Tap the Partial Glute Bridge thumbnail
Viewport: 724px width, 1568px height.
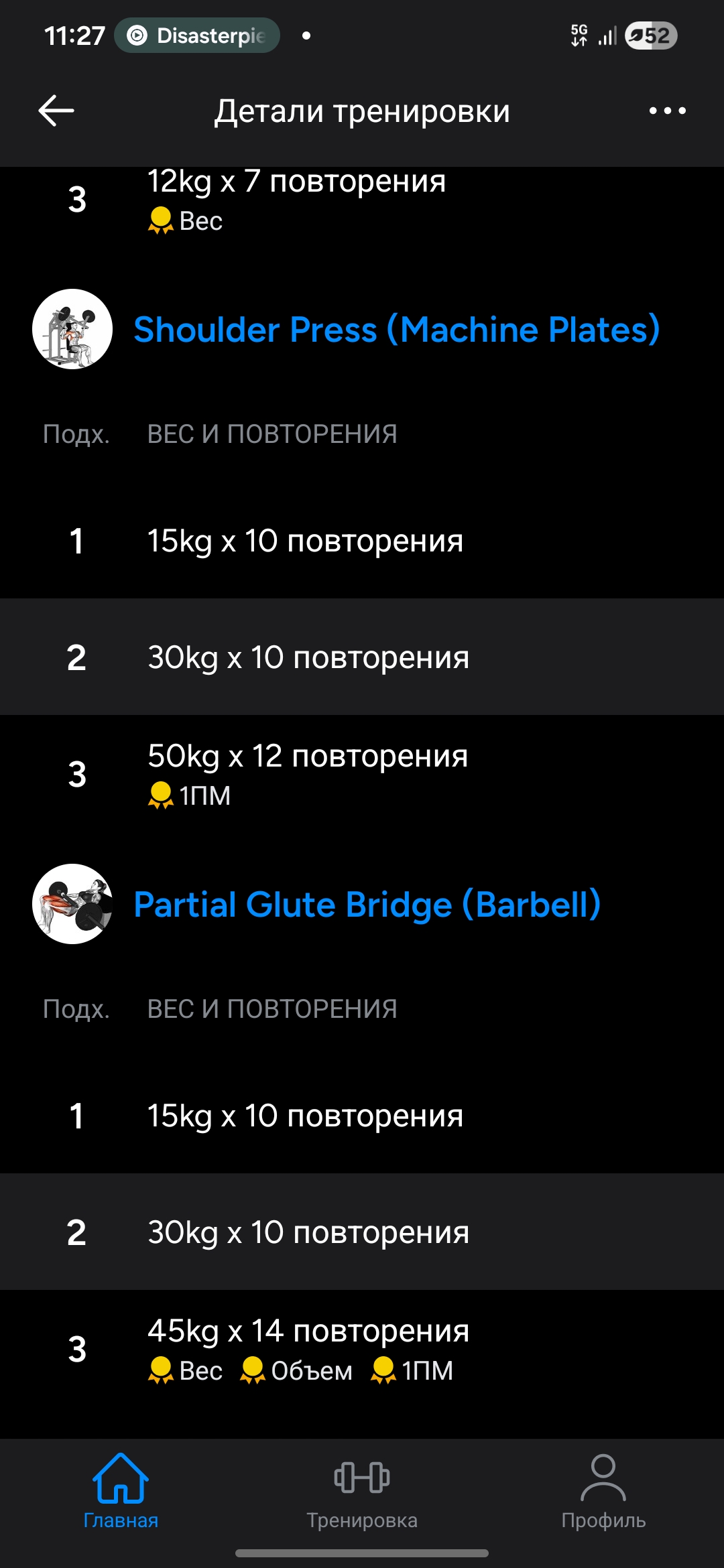[x=72, y=904]
